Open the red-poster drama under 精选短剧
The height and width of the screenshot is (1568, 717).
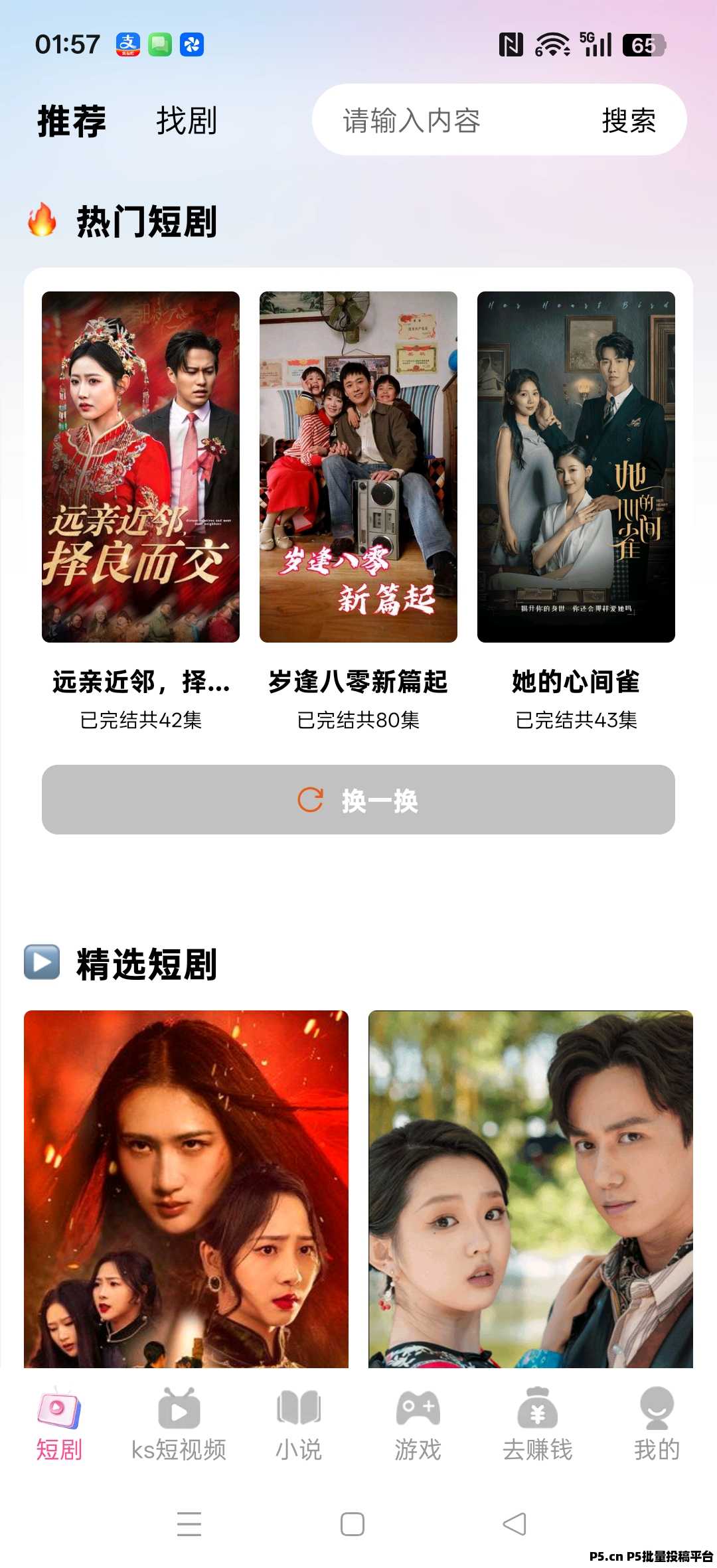[x=186, y=1188]
